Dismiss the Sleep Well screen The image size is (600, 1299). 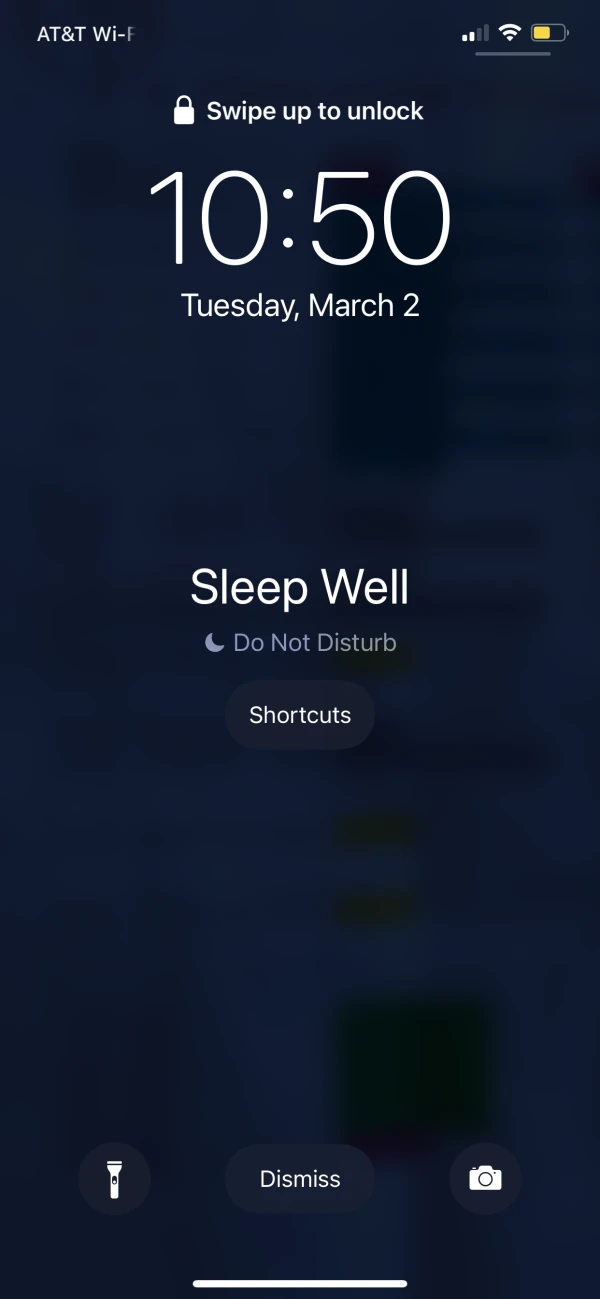tap(300, 1179)
